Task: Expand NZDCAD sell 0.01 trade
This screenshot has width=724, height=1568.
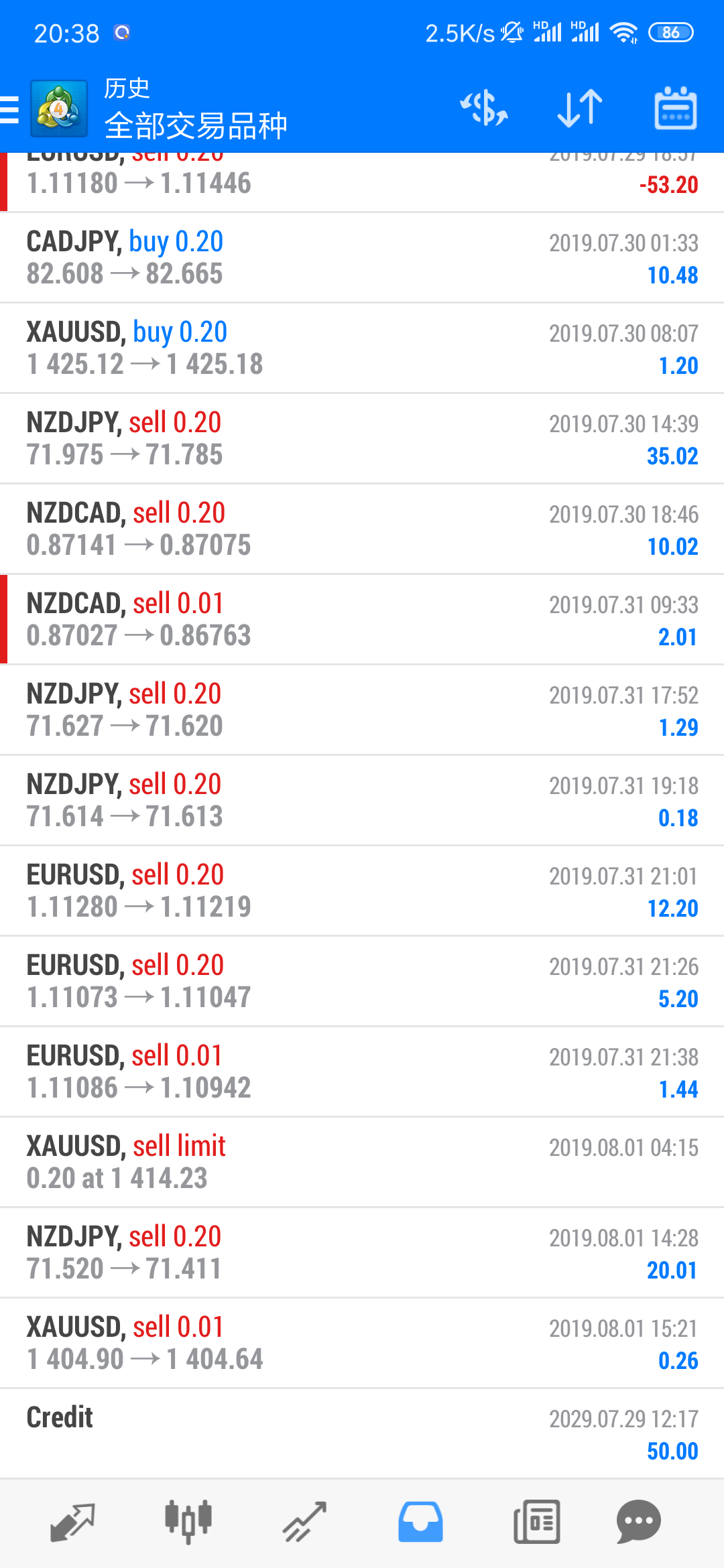Action: point(362,620)
